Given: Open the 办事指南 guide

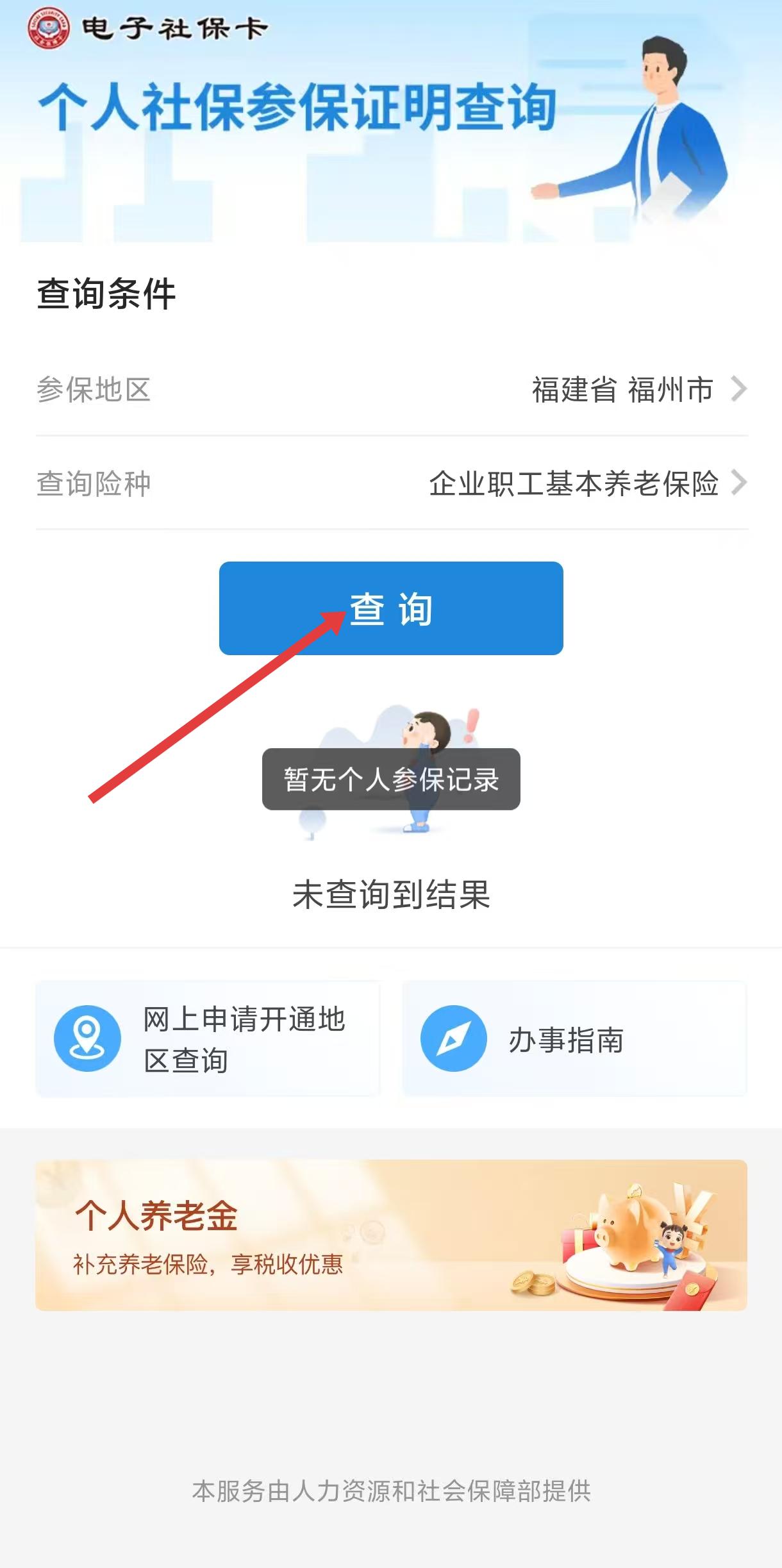Looking at the screenshot, I should pyautogui.click(x=574, y=1038).
